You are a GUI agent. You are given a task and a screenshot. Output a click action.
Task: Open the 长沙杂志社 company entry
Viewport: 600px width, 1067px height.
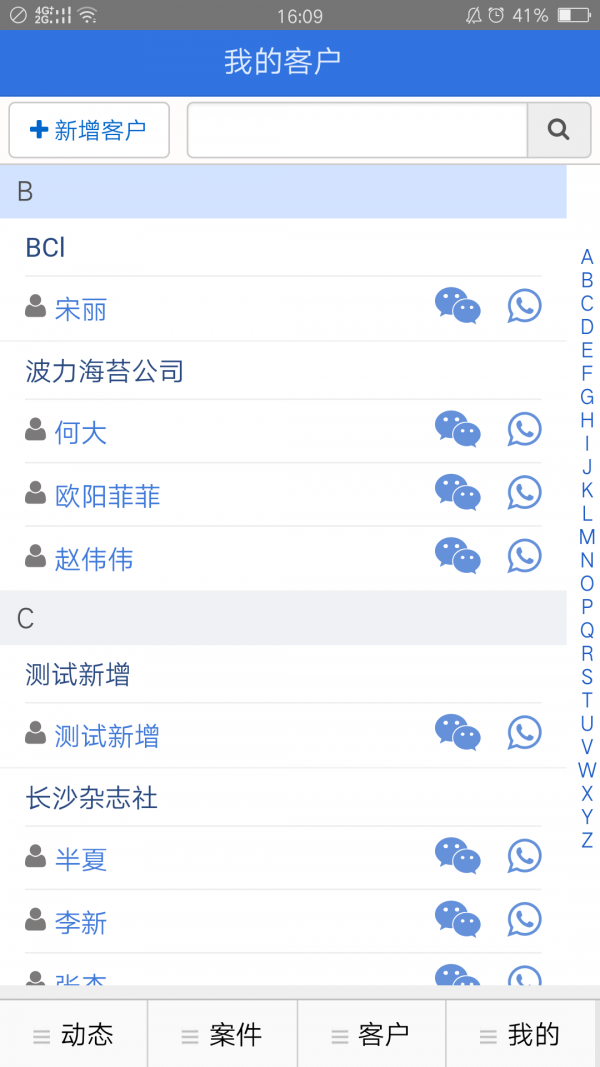pyautogui.click(x=92, y=798)
